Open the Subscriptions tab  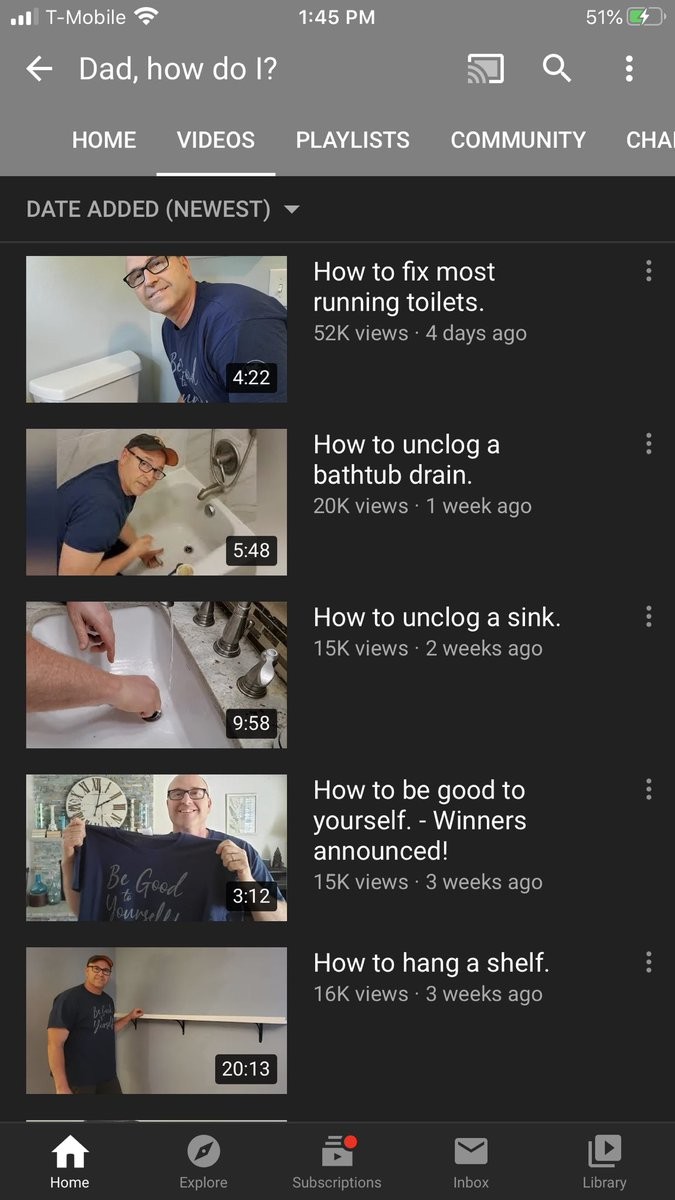coord(337,1163)
